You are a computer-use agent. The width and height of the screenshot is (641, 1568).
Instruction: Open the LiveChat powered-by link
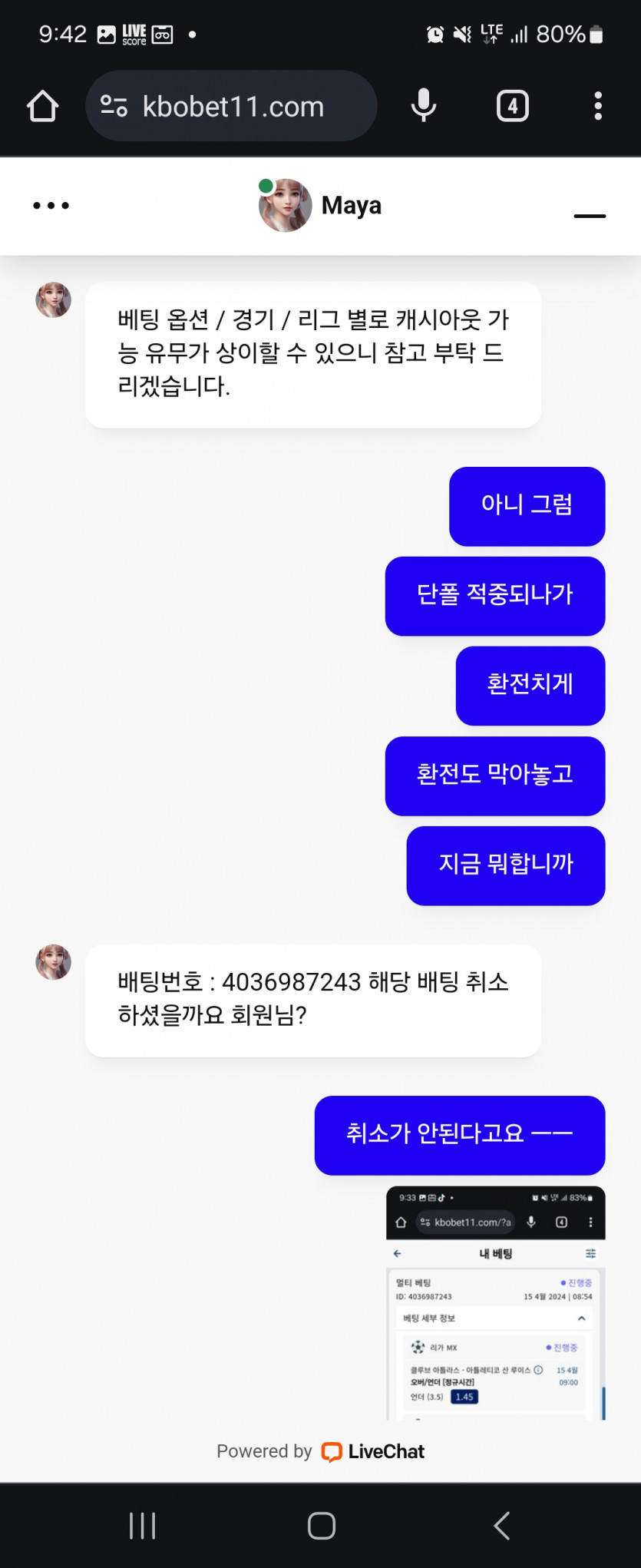pyautogui.click(x=372, y=1451)
